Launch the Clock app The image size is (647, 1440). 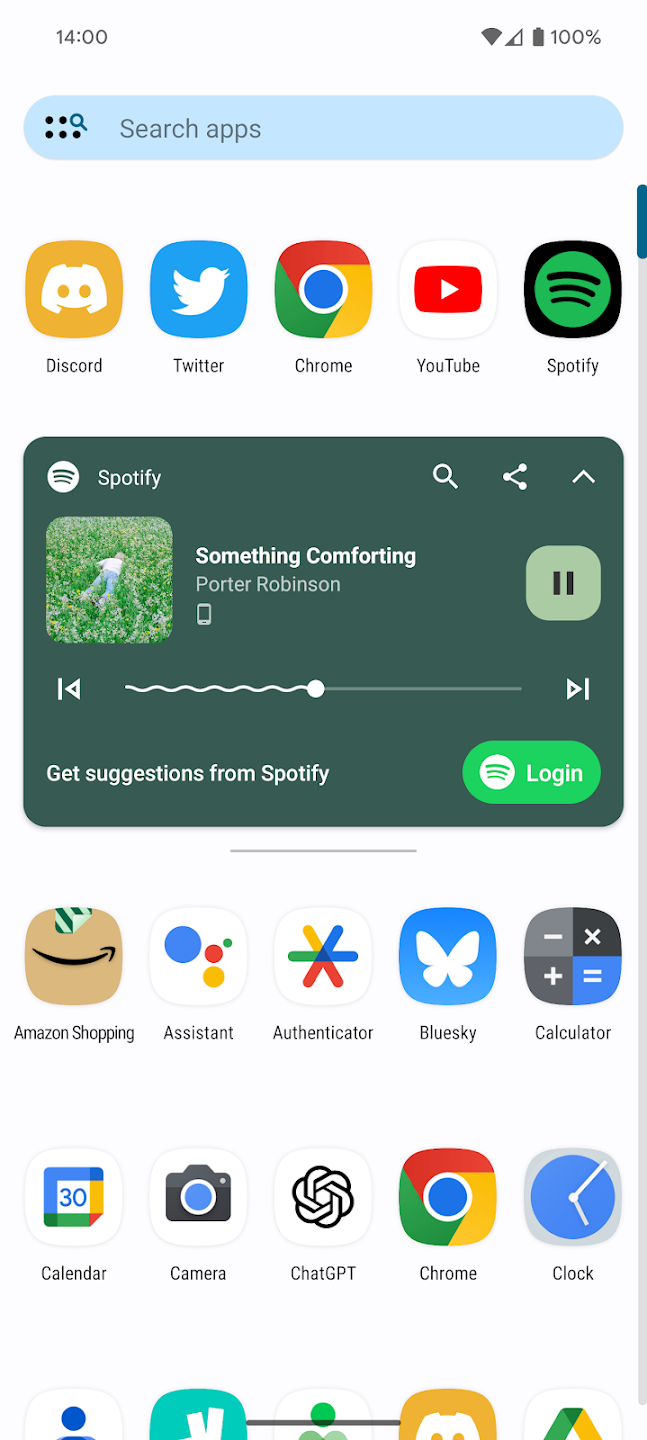[x=572, y=1197]
